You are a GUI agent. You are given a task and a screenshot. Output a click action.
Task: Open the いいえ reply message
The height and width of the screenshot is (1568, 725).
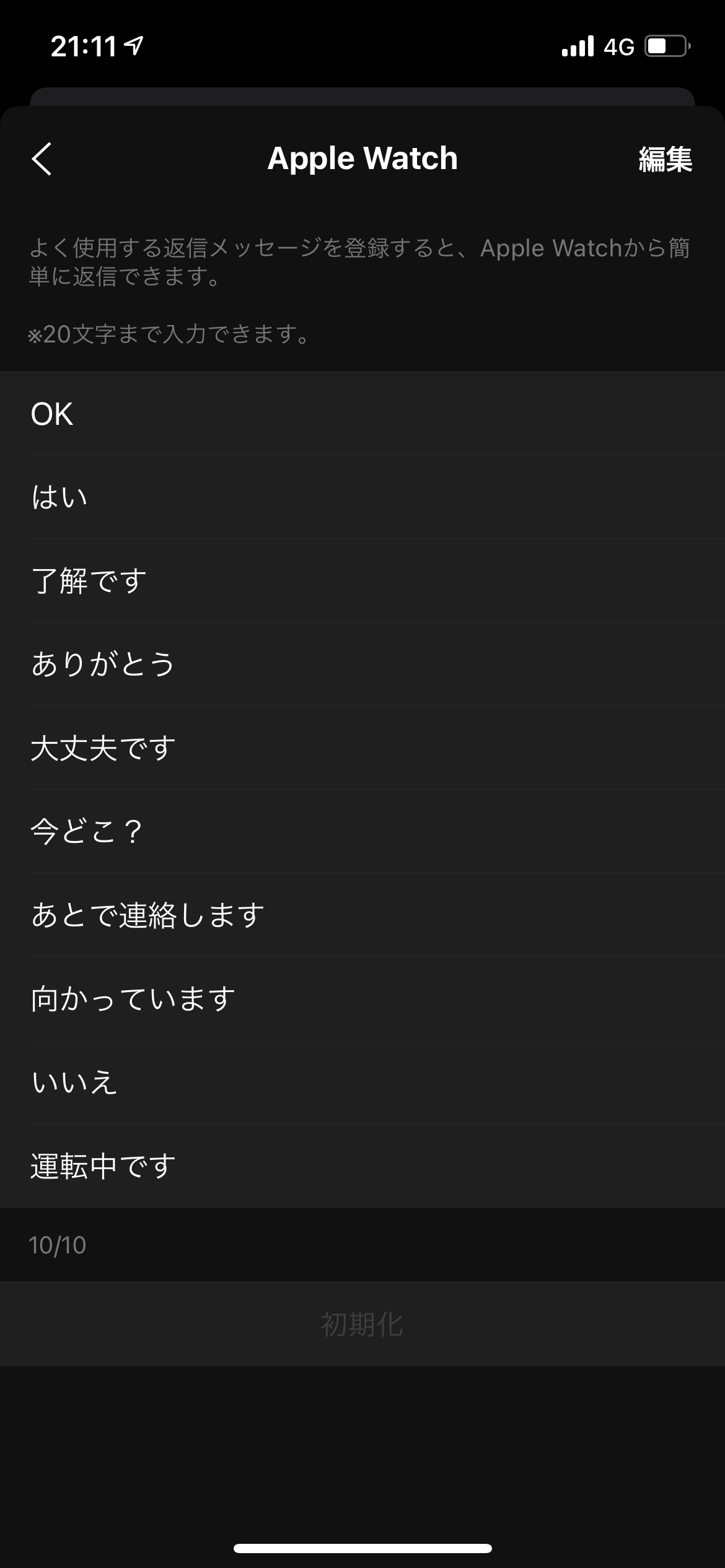pyautogui.click(x=362, y=1082)
